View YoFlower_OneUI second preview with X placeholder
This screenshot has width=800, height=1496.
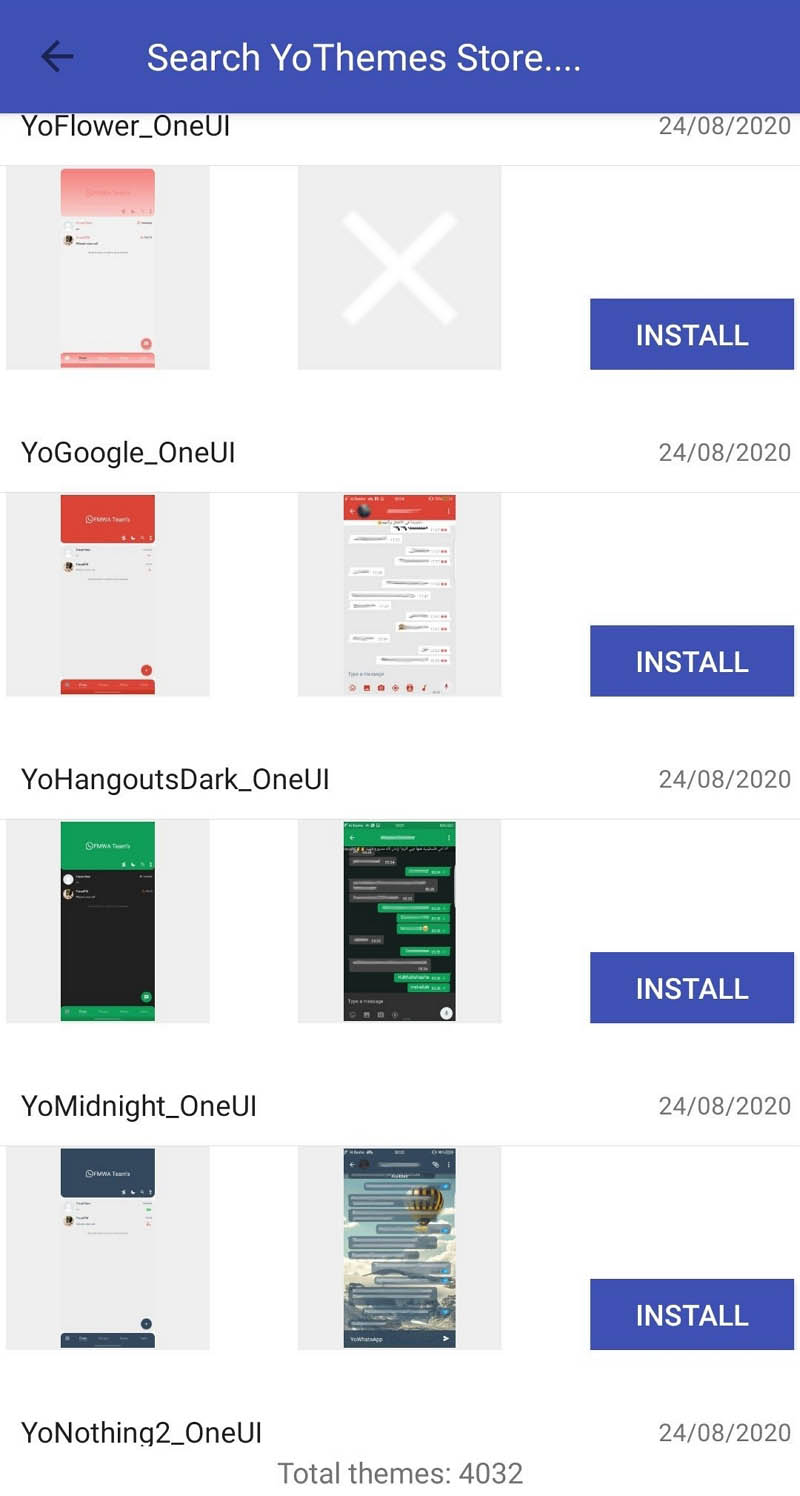tap(399, 268)
